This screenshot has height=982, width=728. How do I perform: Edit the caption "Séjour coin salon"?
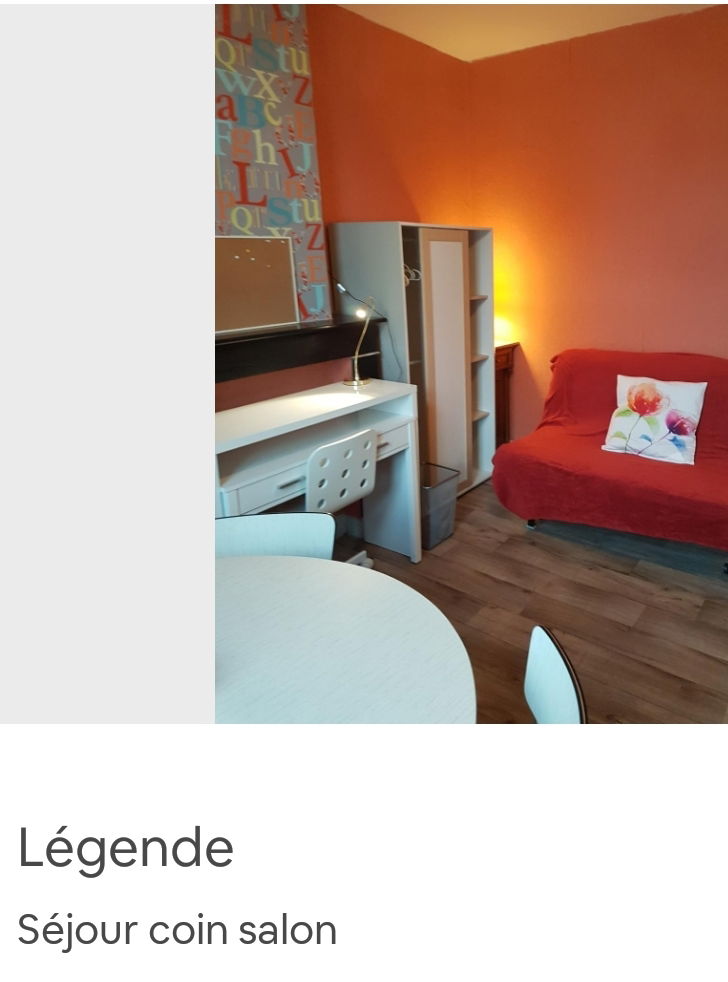tap(177, 931)
